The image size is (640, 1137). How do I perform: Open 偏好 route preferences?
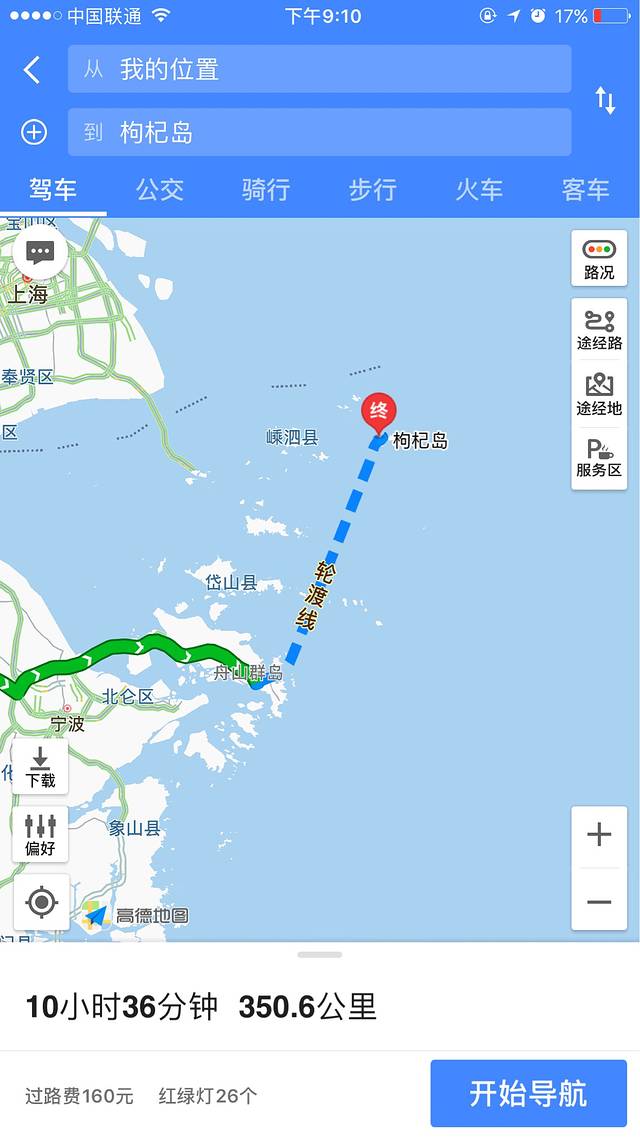(x=41, y=835)
